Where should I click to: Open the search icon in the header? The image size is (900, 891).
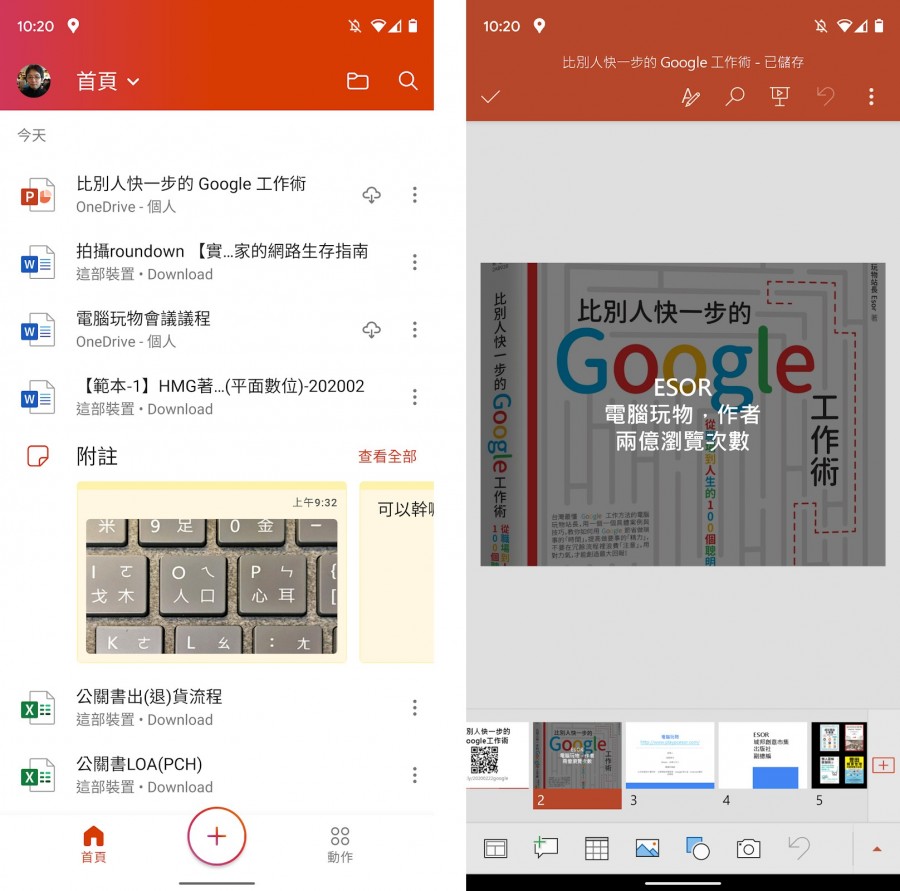(x=408, y=81)
